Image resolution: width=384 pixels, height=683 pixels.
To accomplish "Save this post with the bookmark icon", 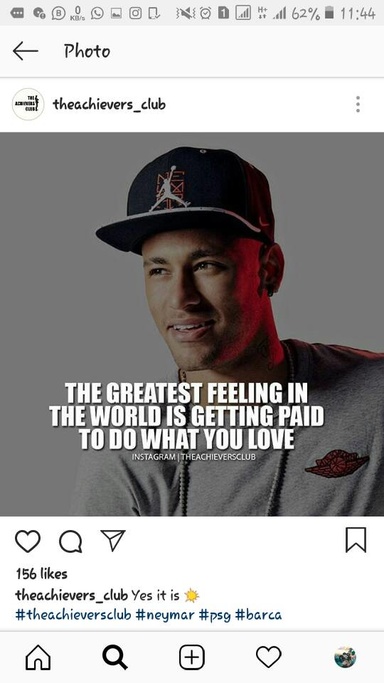I will (356, 540).
